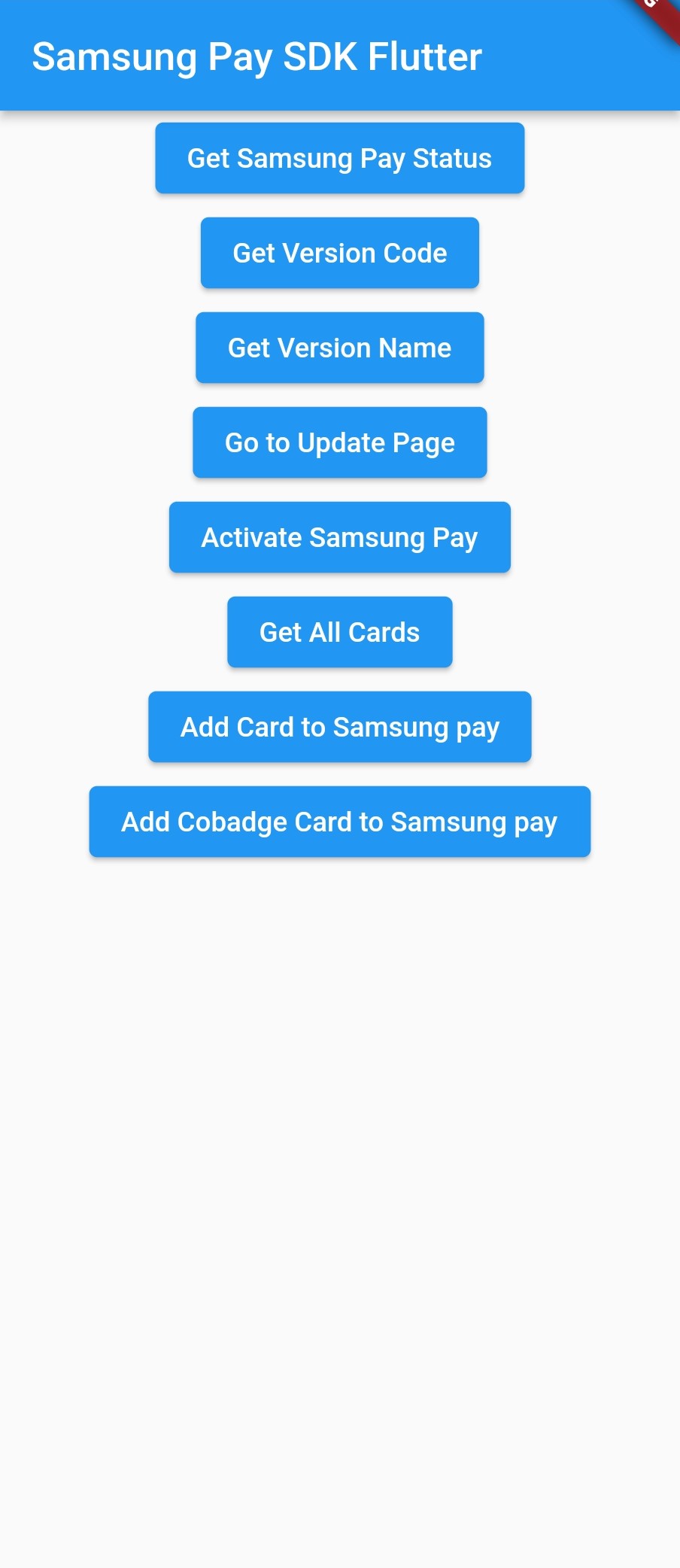This screenshot has width=680, height=1568.
Task: Retrieve the SDK version code
Action: tap(339, 253)
